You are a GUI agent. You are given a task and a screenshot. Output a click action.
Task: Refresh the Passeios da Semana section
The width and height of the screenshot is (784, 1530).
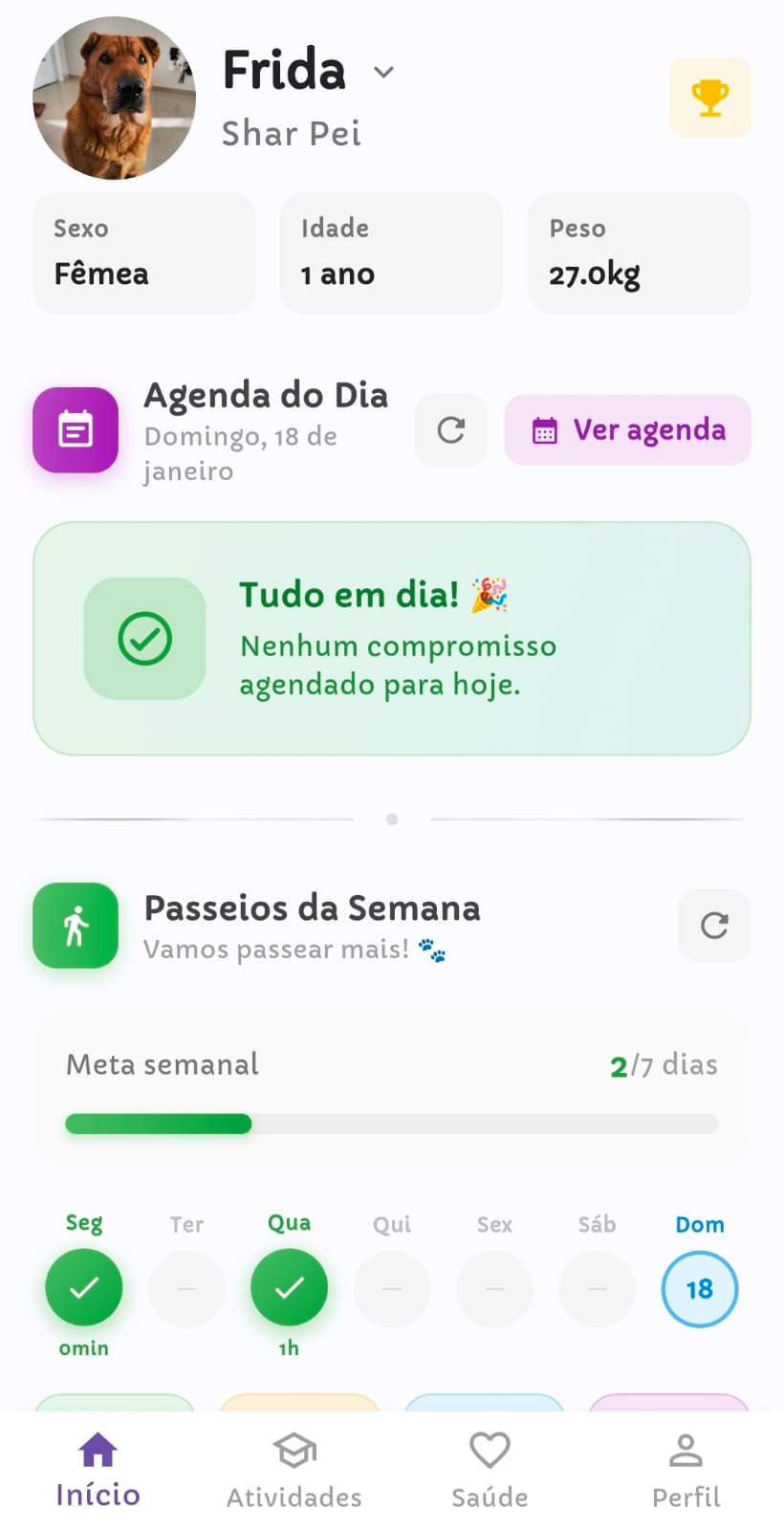coord(714,926)
